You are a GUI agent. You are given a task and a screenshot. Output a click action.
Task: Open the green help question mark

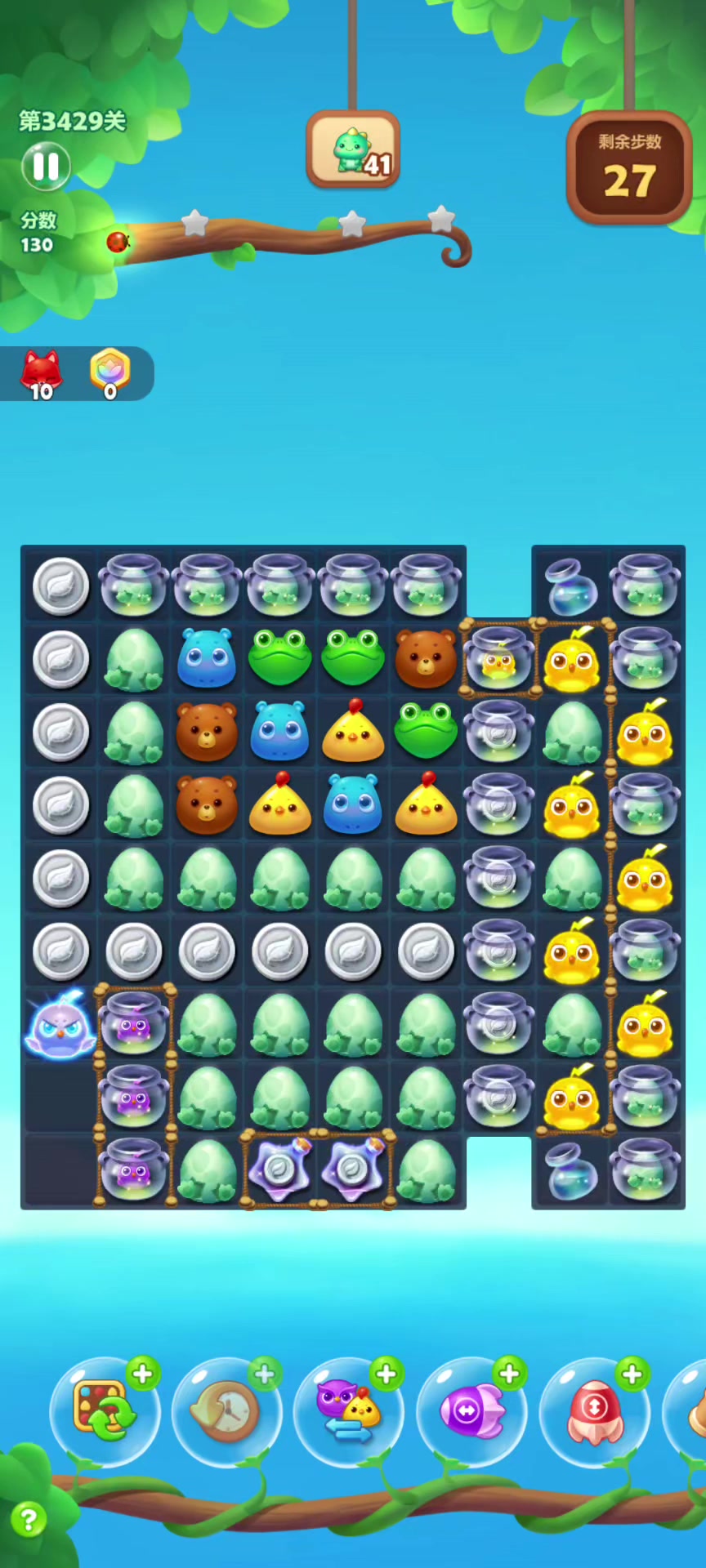coord(29,1520)
